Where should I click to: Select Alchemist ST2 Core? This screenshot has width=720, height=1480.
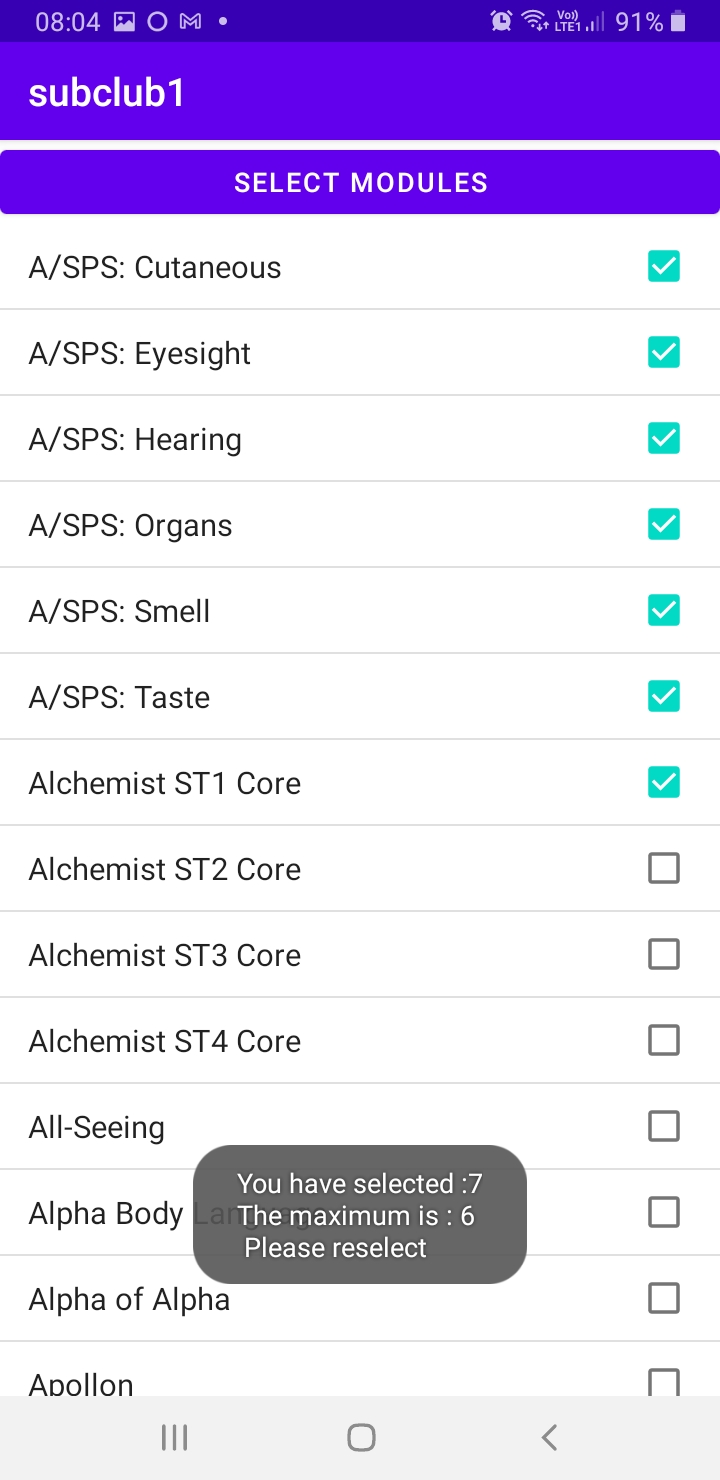coord(664,869)
